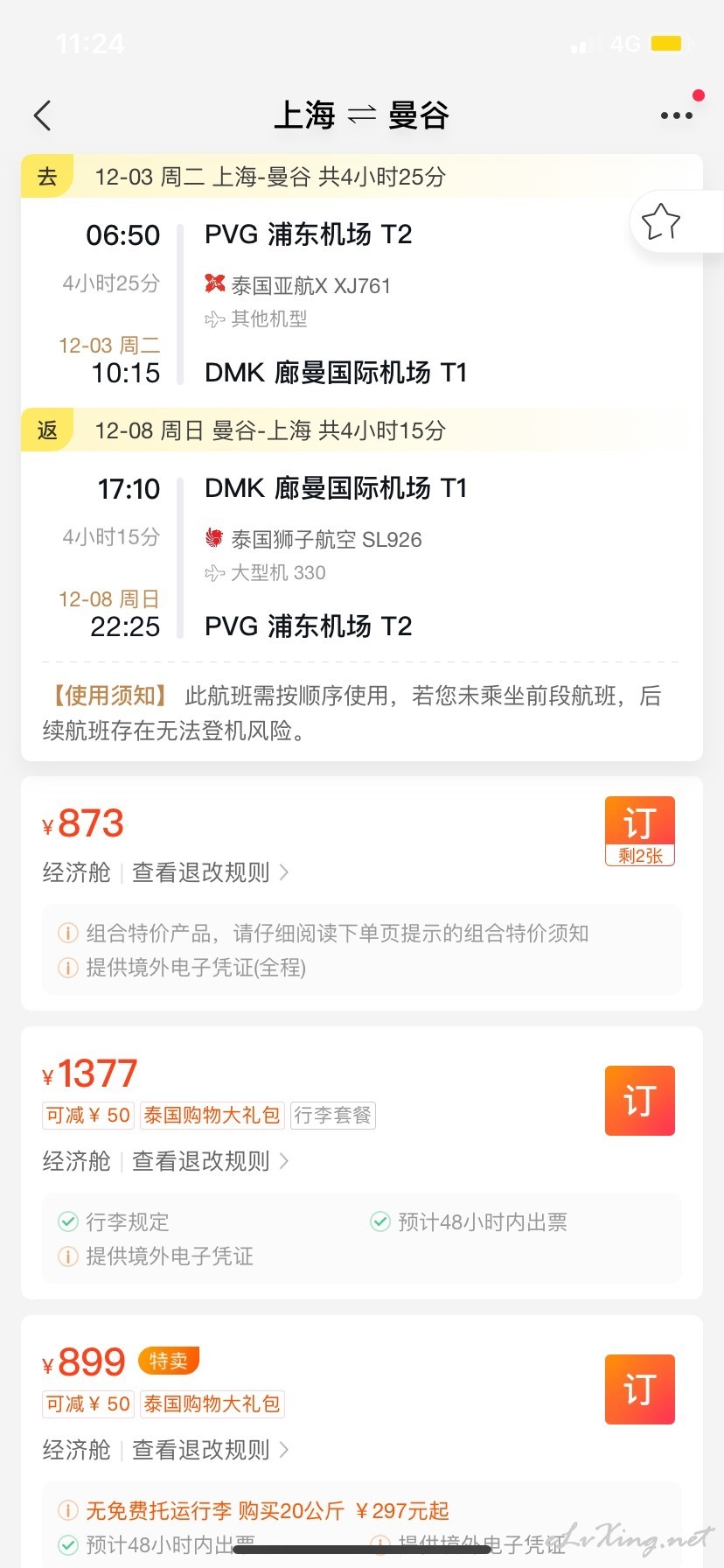This screenshot has height=1568, width=724.
Task: Book the ¥899 special-sale fare
Action: (640, 1389)
